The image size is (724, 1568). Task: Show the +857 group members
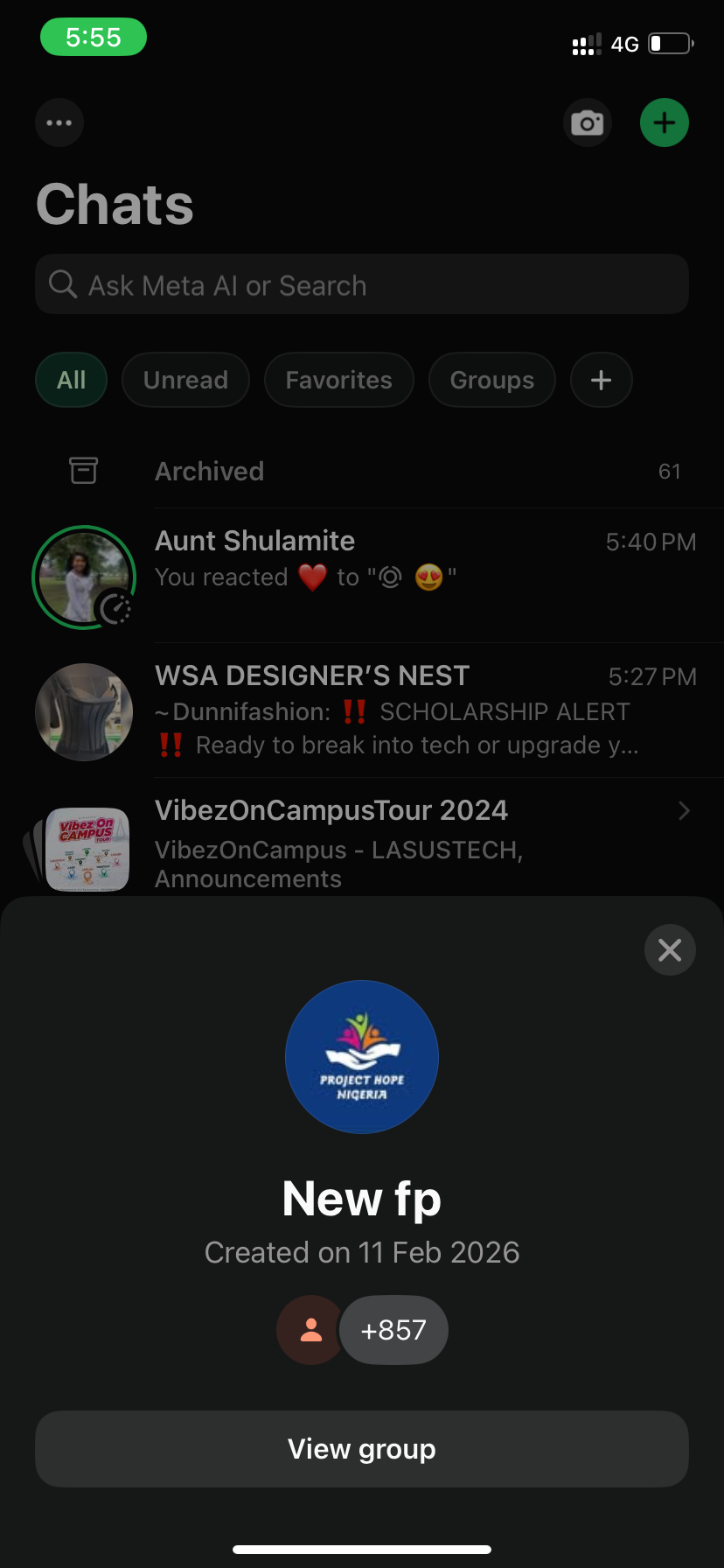coord(393,1330)
